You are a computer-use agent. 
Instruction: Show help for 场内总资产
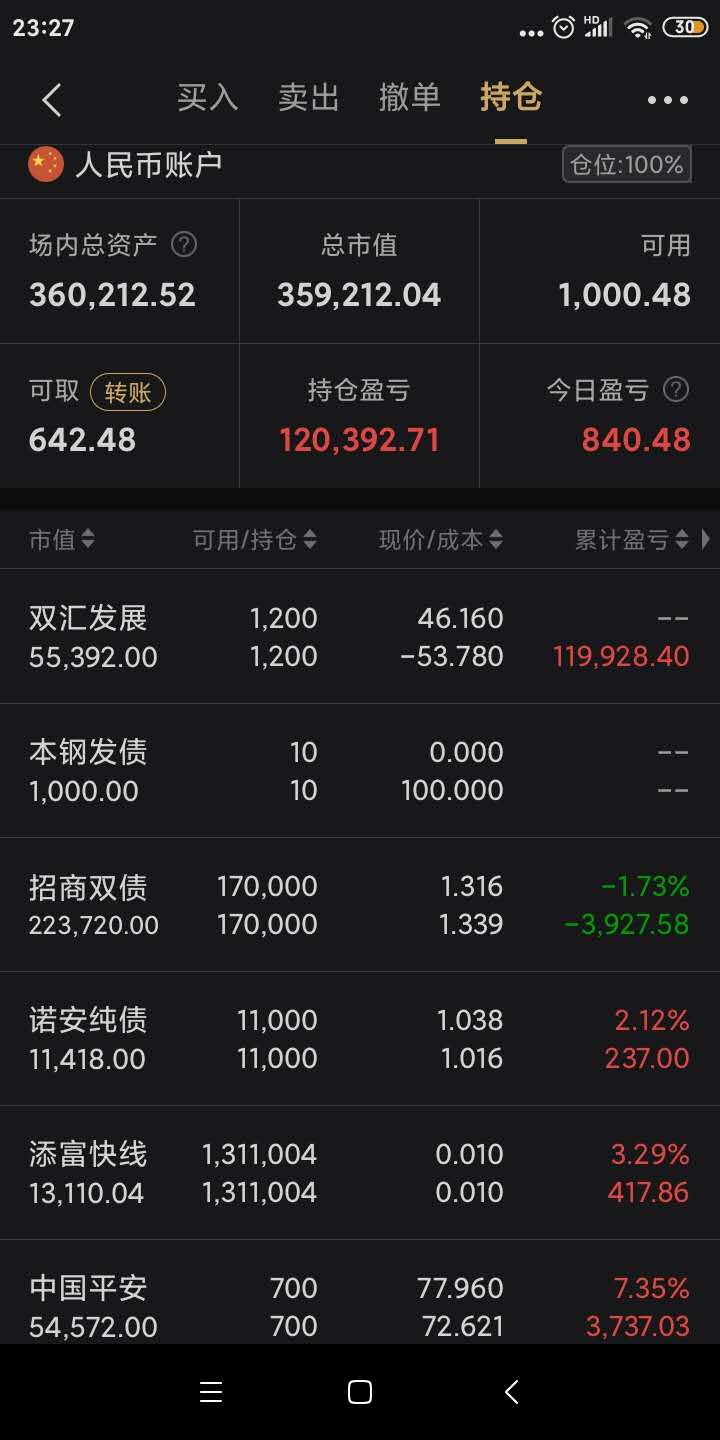(184, 244)
